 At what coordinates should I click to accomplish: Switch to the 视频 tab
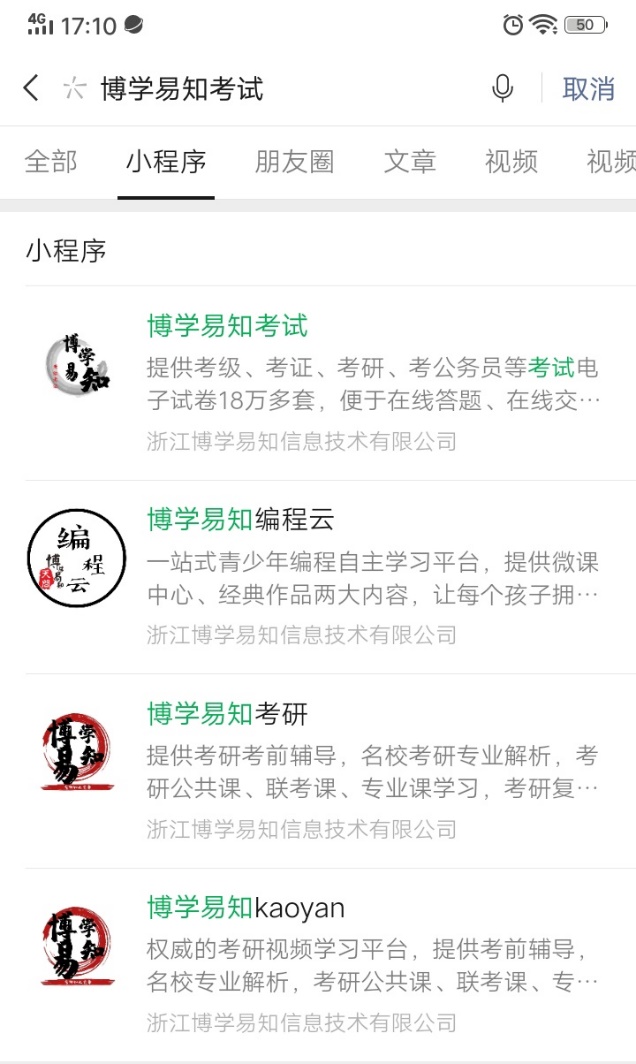pos(511,162)
